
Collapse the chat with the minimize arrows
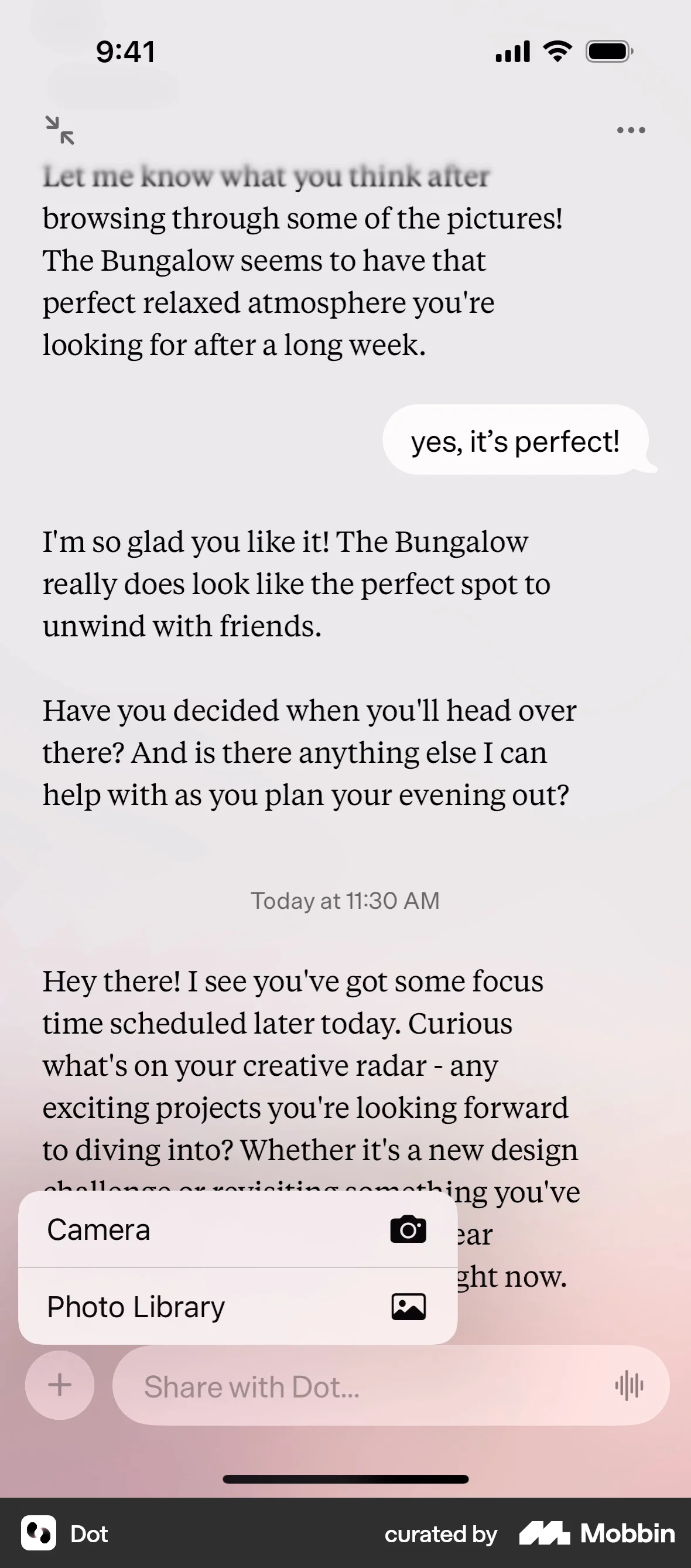(x=60, y=130)
